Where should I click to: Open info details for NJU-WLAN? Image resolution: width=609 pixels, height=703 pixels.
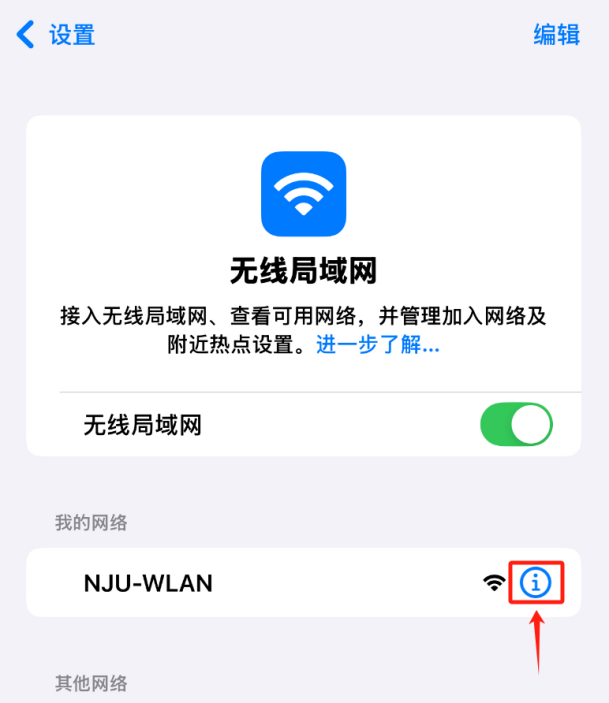(536, 582)
